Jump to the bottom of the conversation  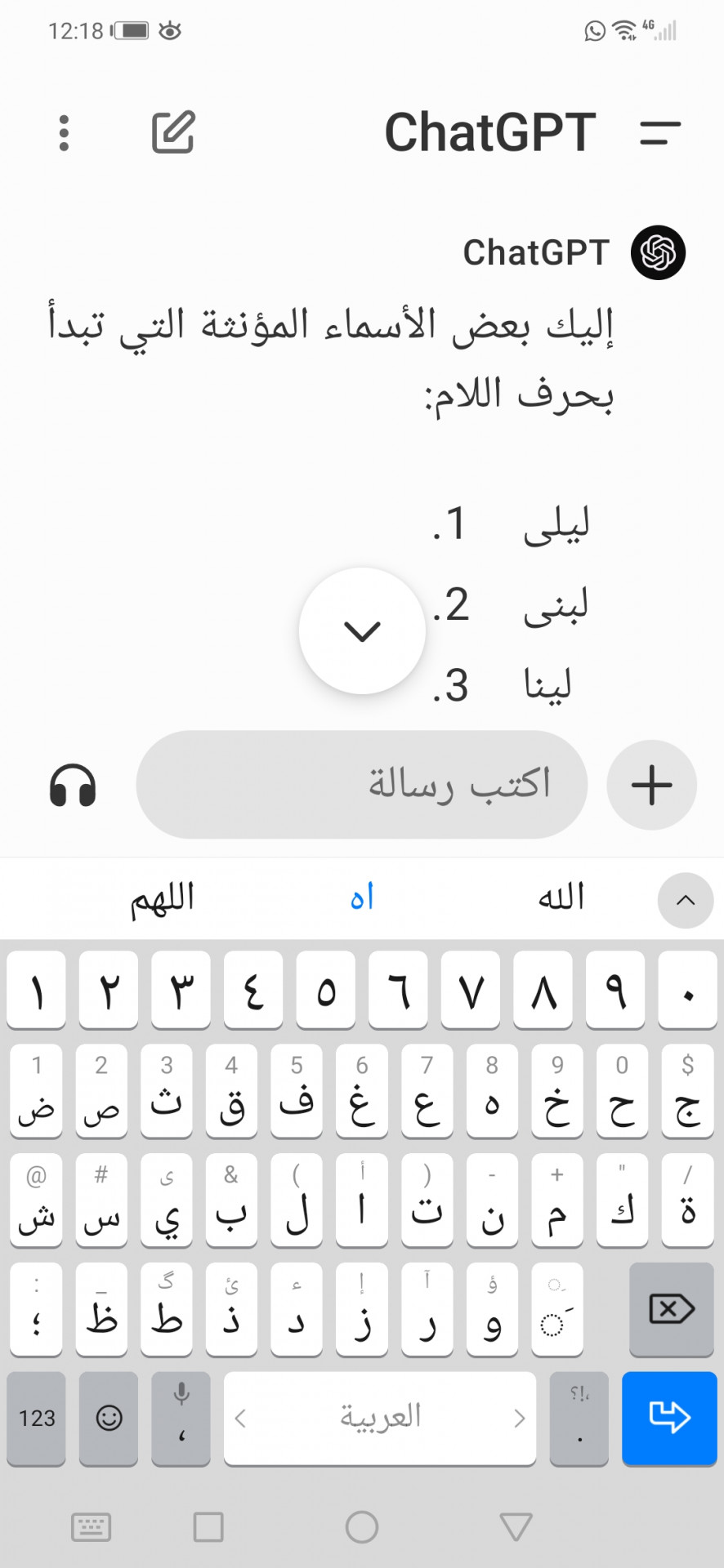(362, 630)
